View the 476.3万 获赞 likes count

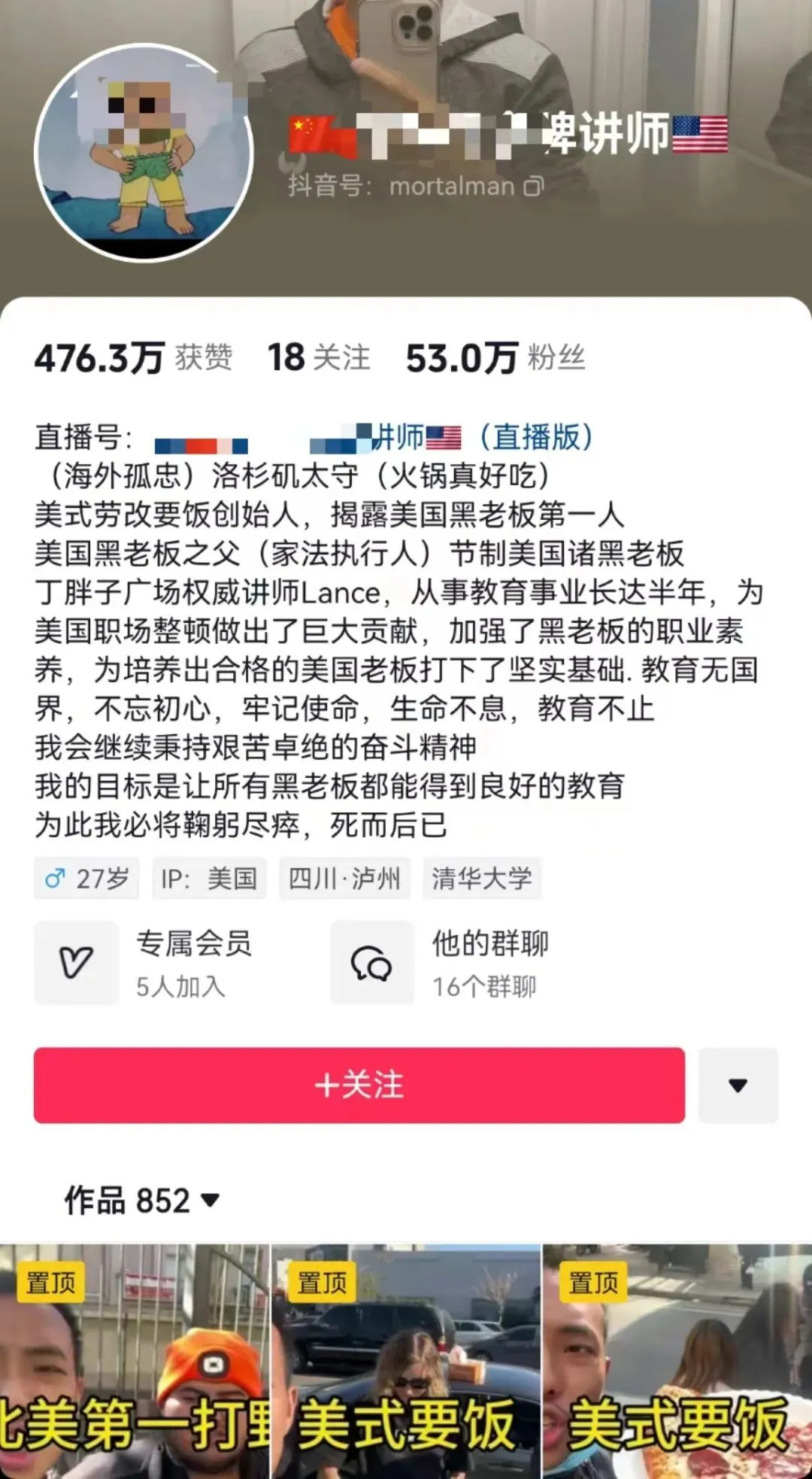tap(134, 358)
